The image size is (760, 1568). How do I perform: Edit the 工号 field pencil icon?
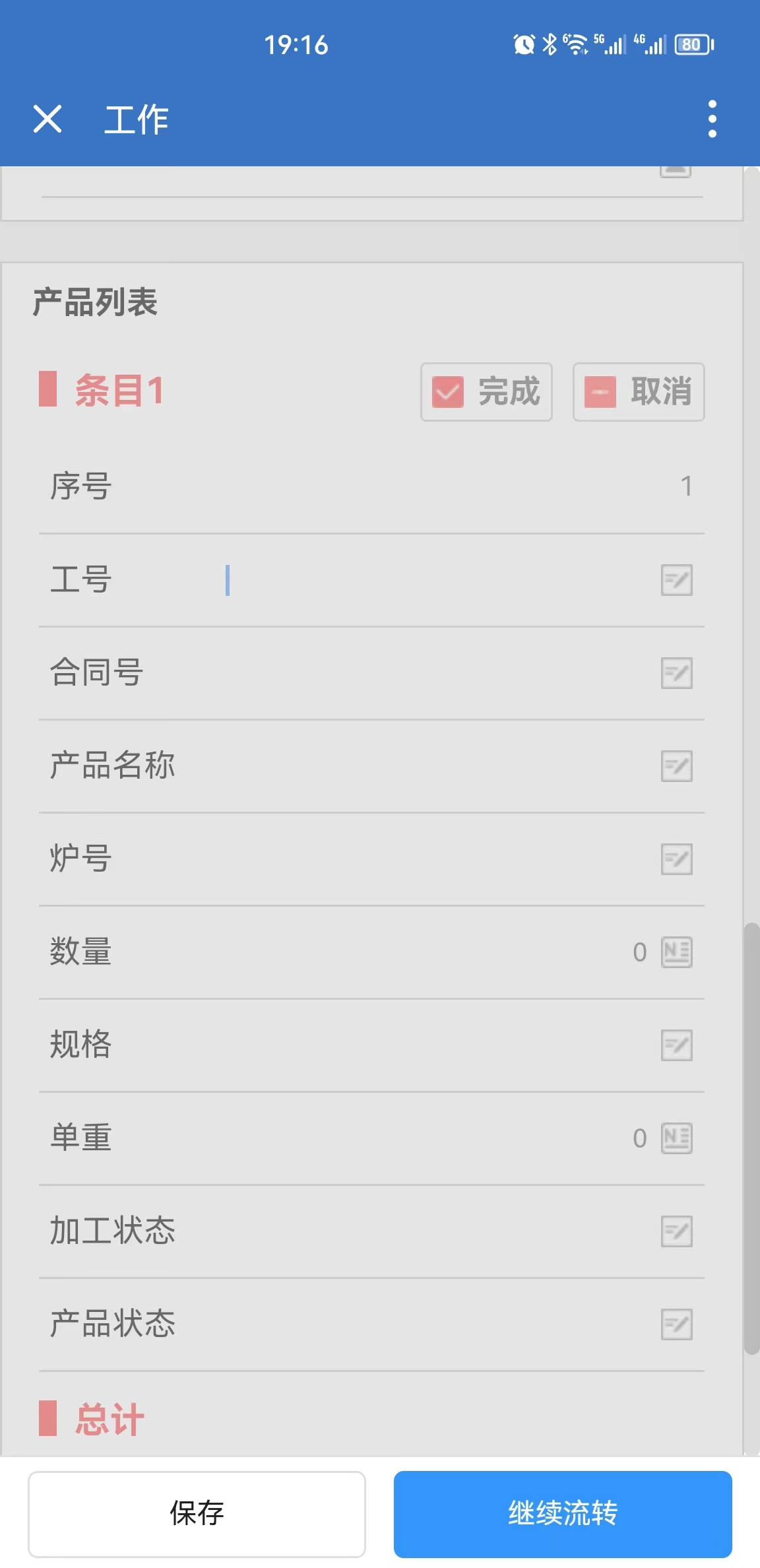pyautogui.click(x=676, y=580)
